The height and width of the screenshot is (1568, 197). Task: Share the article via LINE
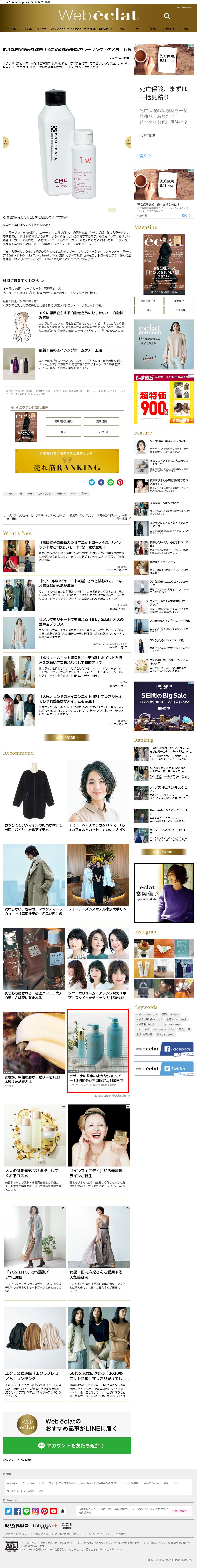click(110, 482)
